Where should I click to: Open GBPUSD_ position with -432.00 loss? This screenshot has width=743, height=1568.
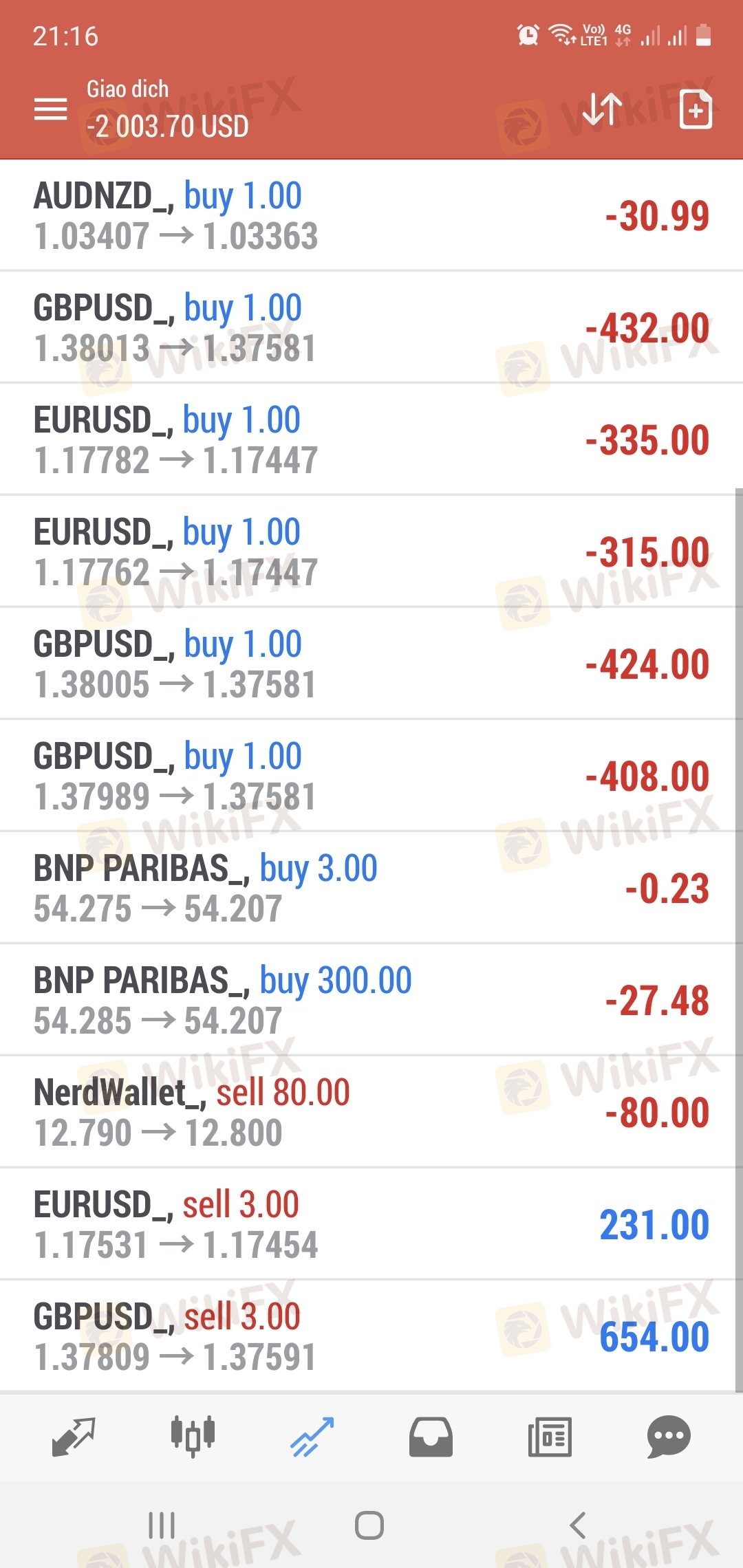coord(371,327)
